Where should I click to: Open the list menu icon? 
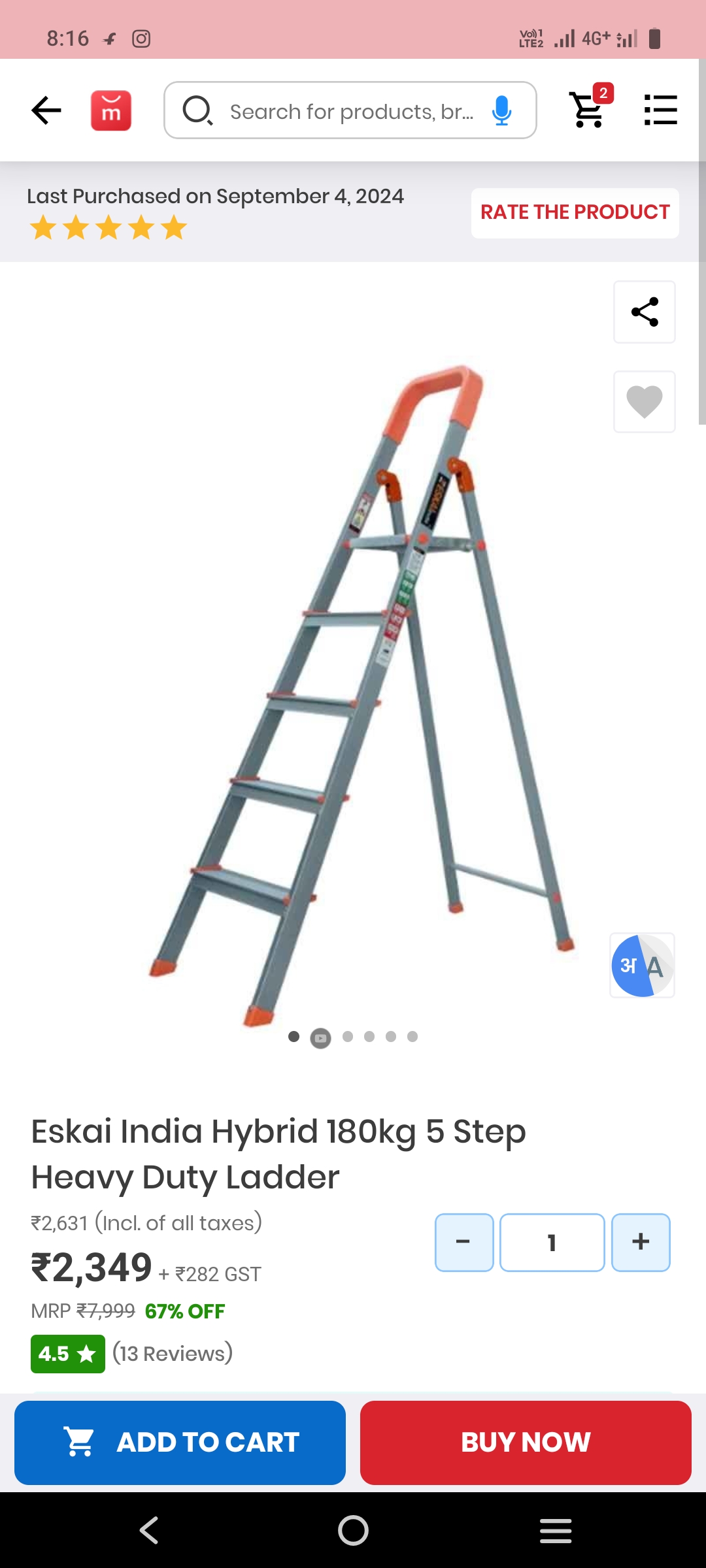click(x=660, y=110)
